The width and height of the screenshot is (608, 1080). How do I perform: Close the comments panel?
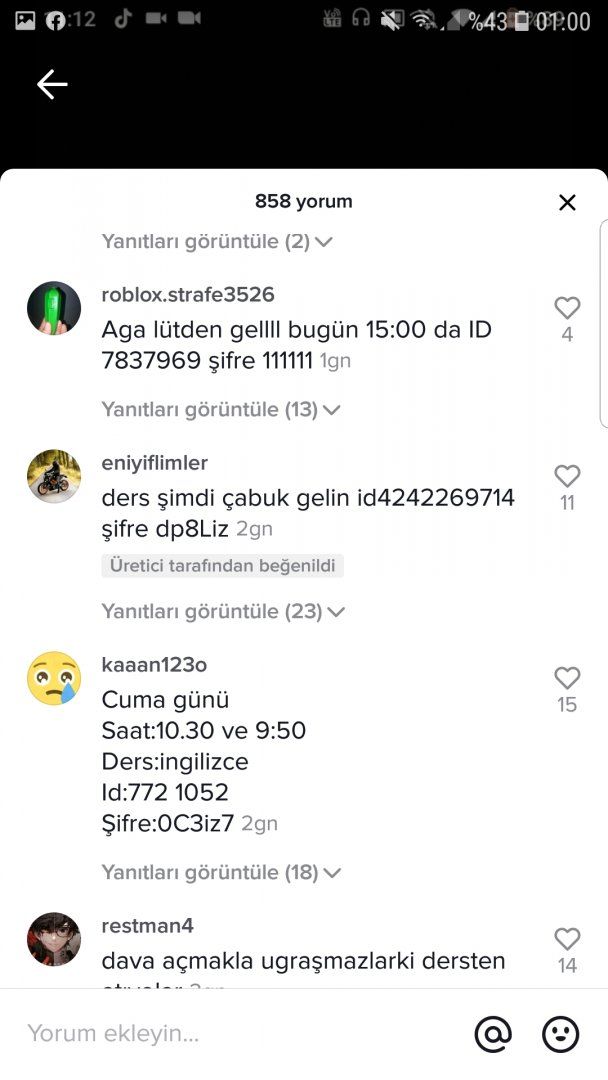tap(567, 203)
